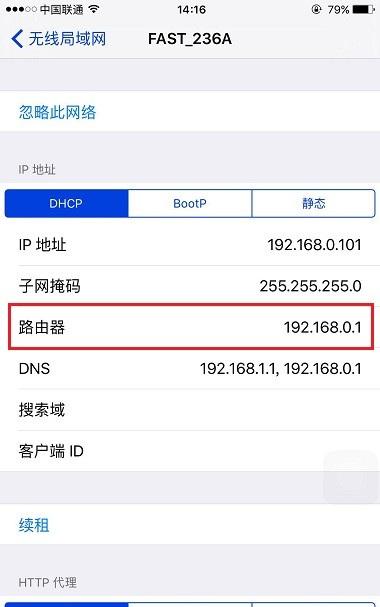
Task: Tap 续租 to renew lease
Action: point(34,525)
